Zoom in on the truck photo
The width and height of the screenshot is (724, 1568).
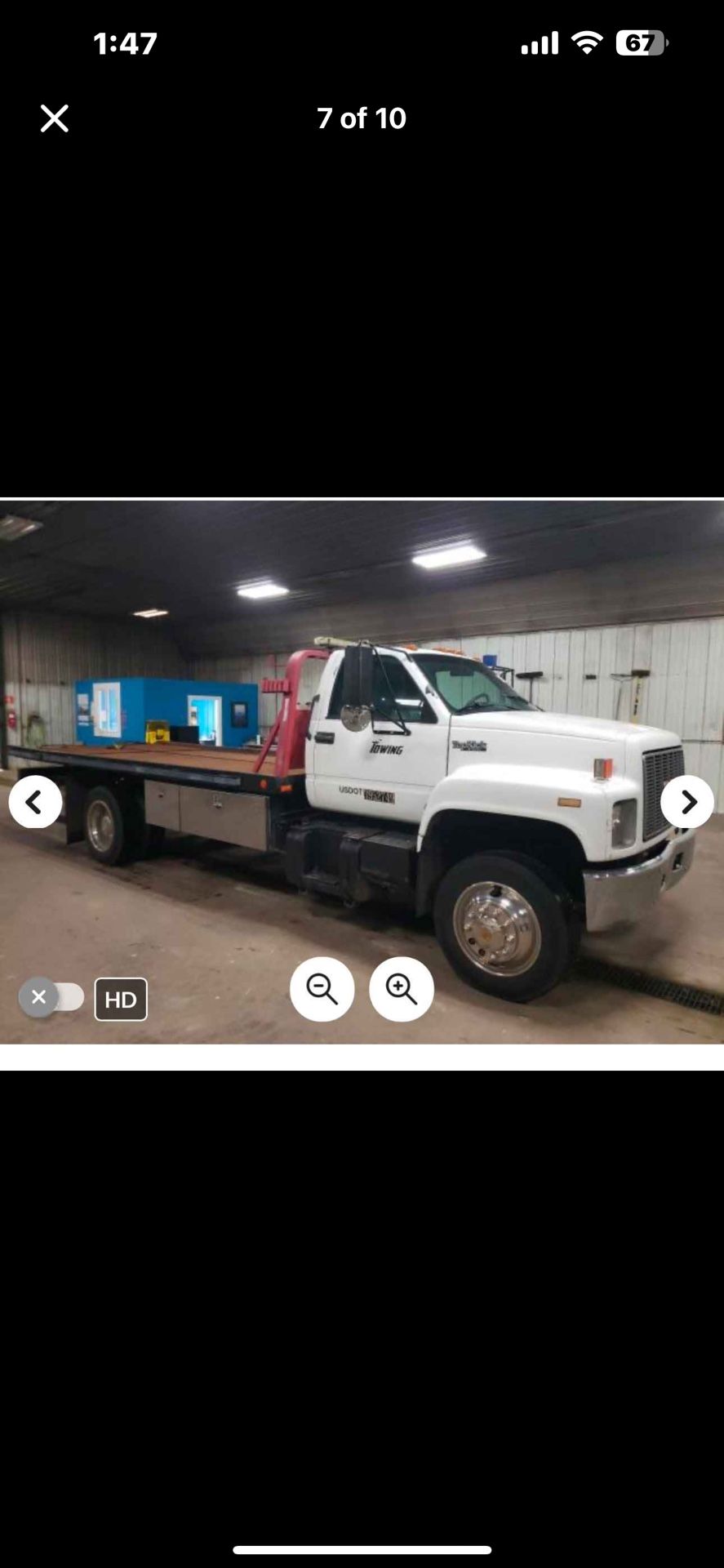click(402, 989)
